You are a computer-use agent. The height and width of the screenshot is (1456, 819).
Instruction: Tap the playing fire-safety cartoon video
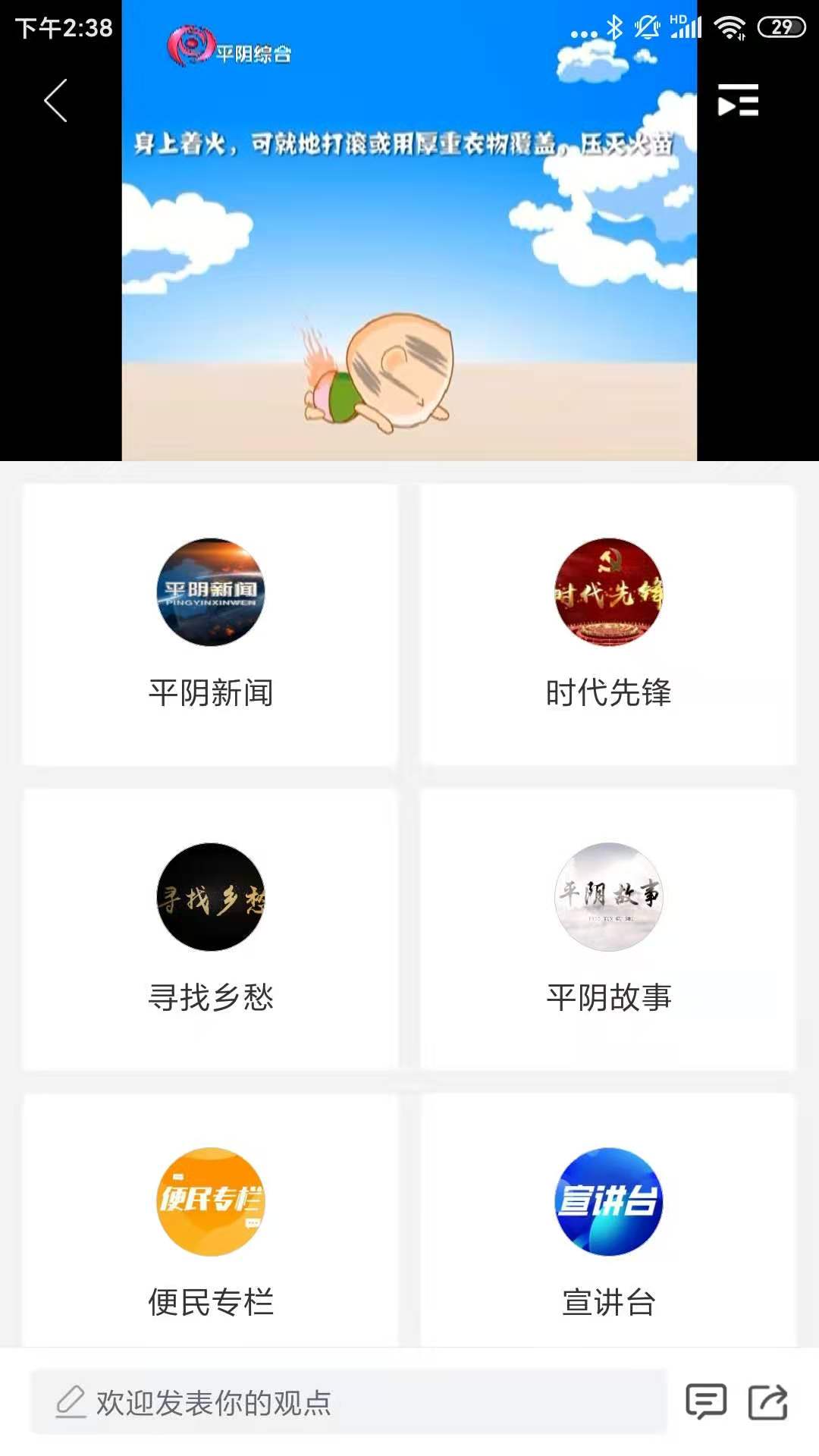click(x=409, y=265)
